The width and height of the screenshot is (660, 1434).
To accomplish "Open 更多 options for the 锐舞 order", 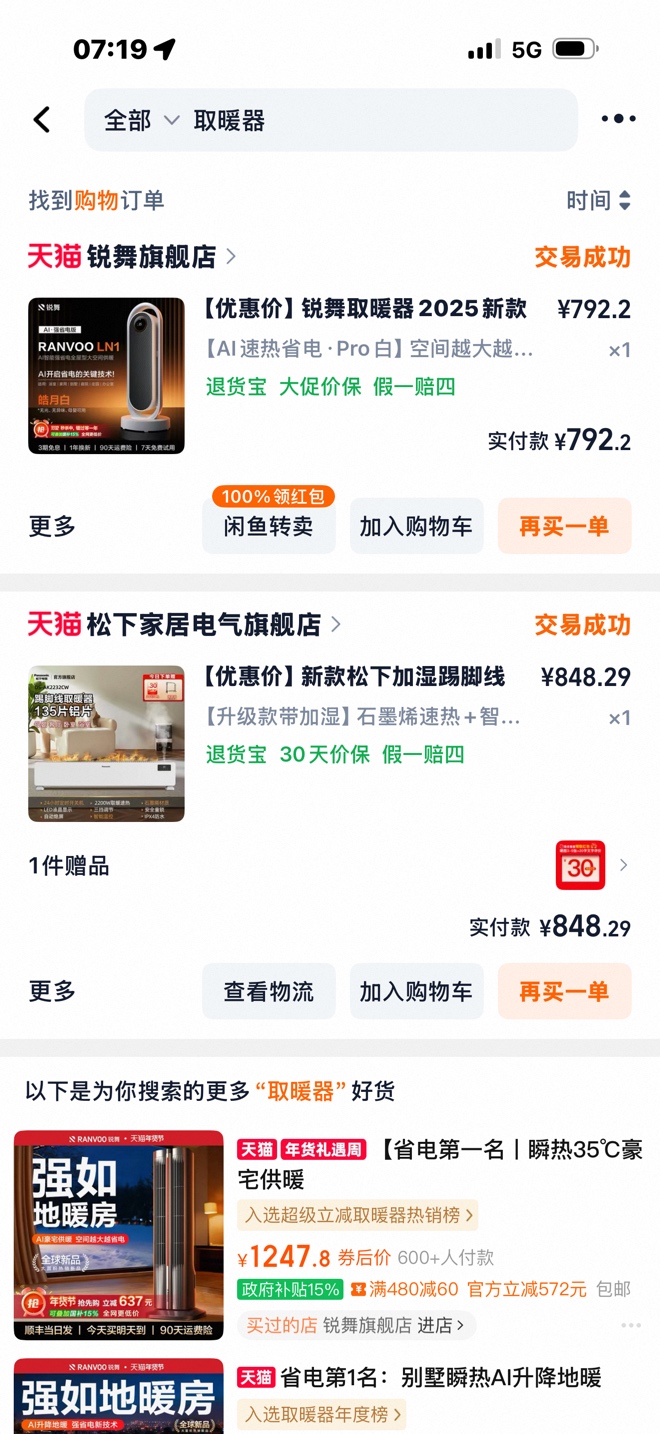I will tap(52, 527).
